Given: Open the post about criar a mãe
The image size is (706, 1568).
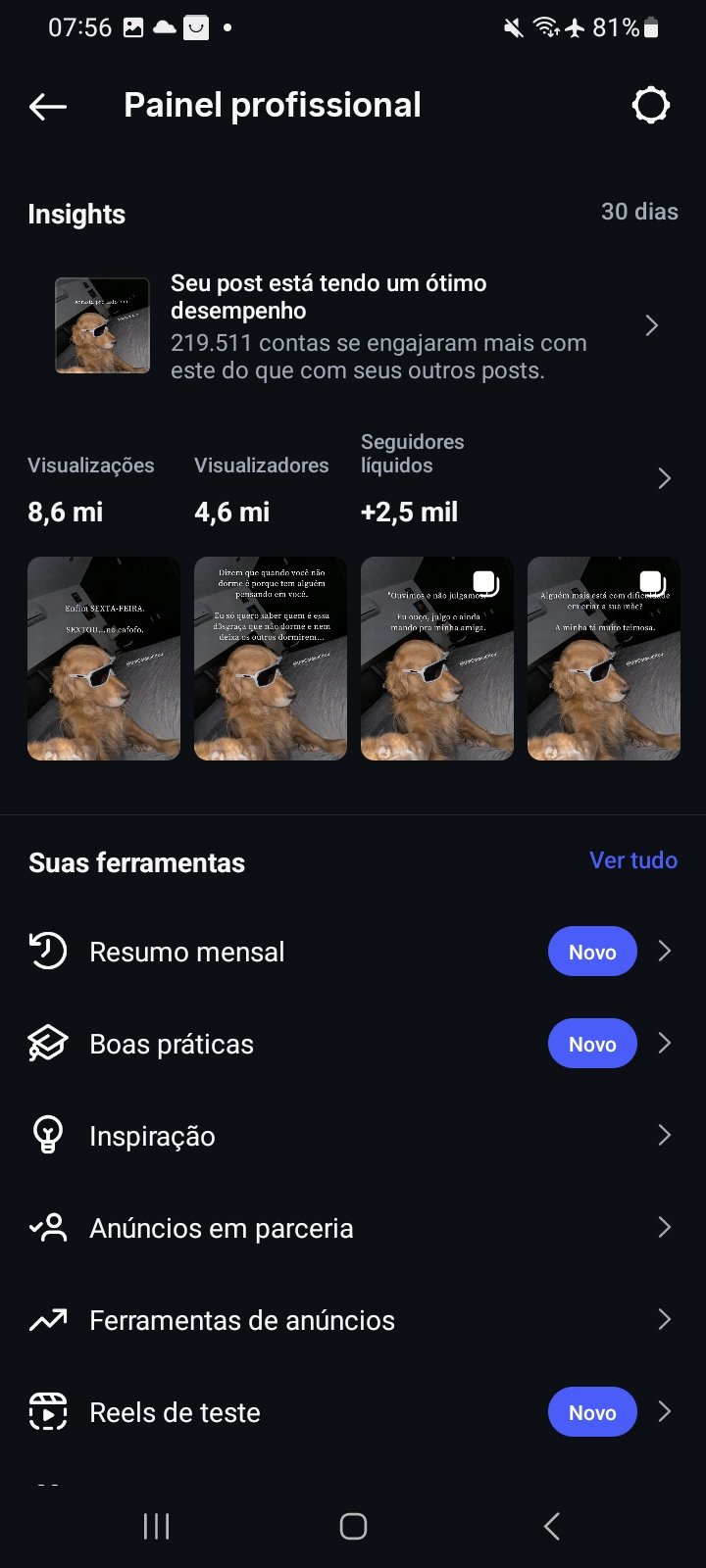Looking at the screenshot, I should point(604,659).
